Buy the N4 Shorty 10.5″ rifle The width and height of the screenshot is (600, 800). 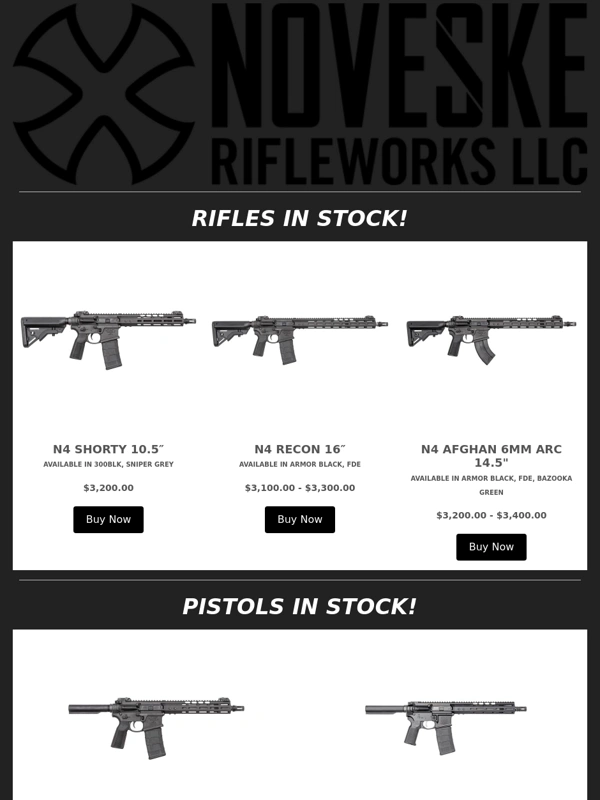pos(108,519)
